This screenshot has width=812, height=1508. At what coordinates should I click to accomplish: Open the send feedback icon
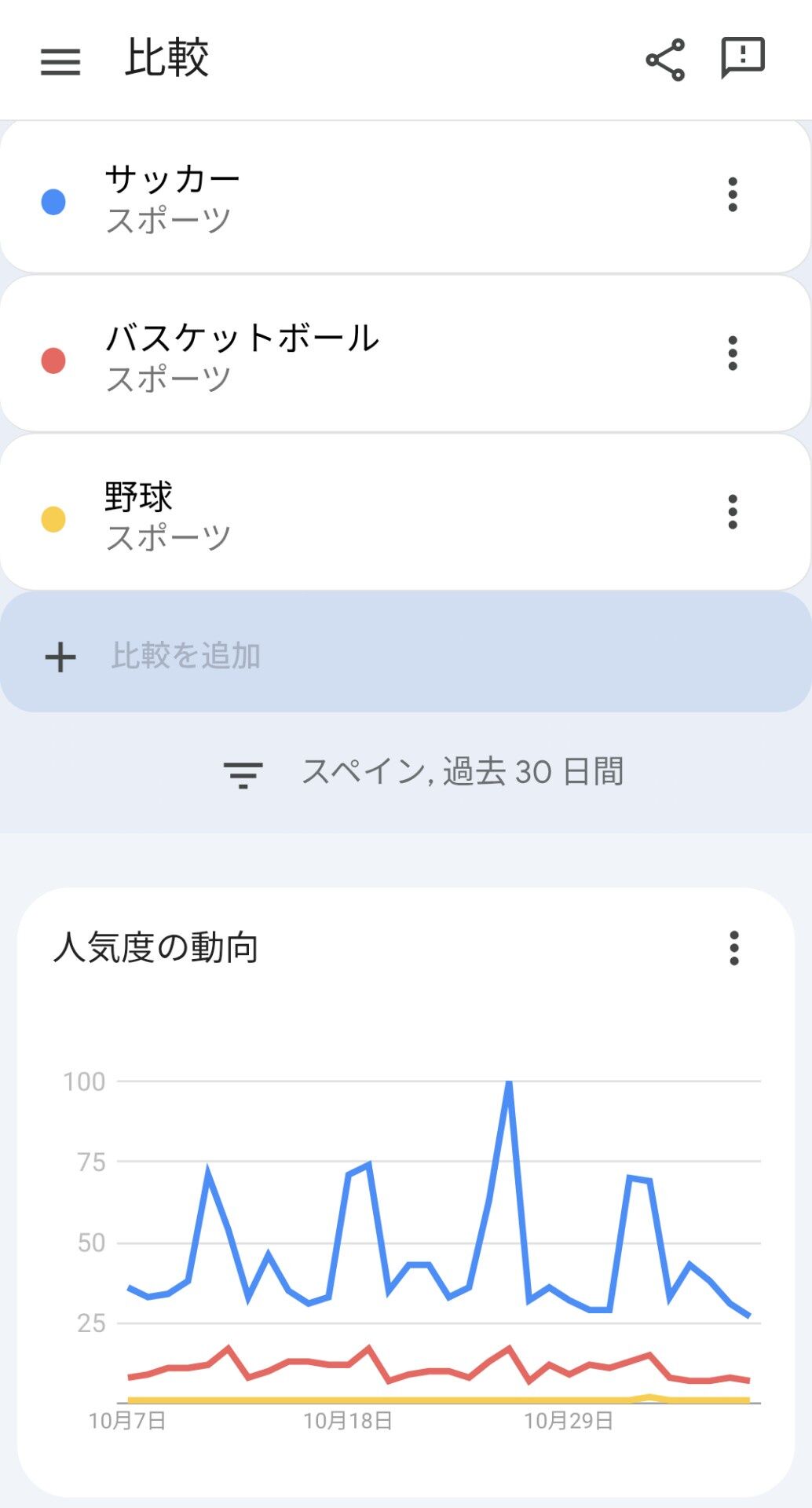click(742, 58)
